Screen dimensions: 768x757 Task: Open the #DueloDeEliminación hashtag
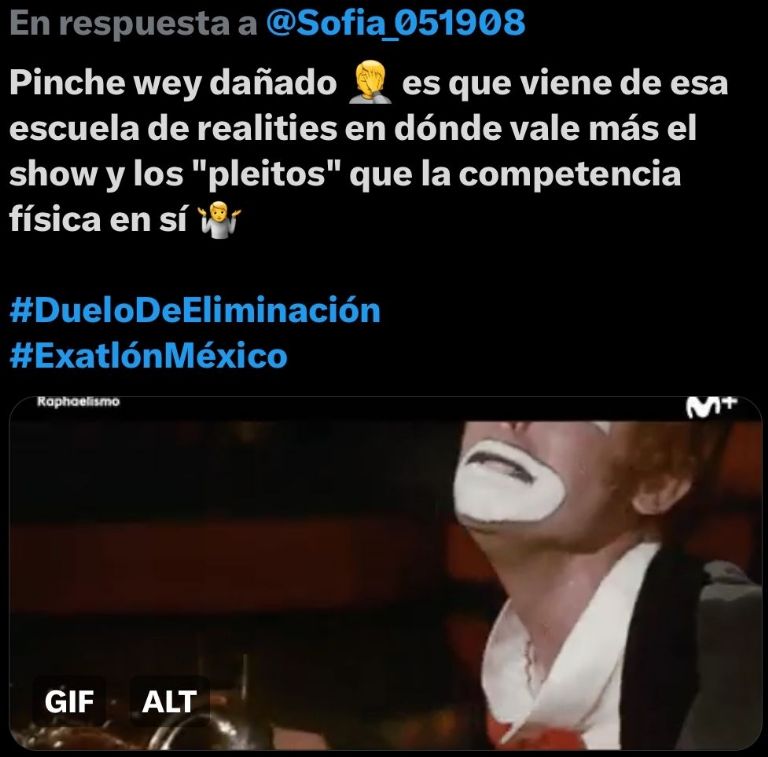coord(195,310)
